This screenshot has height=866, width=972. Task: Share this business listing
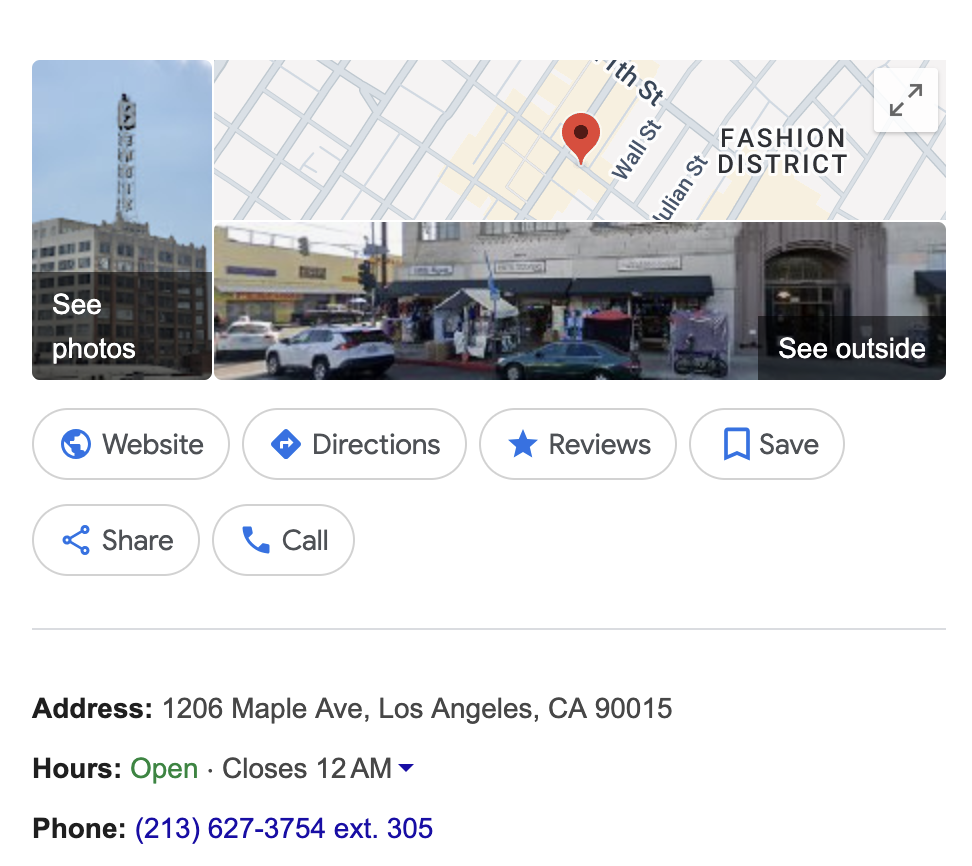point(116,540)
